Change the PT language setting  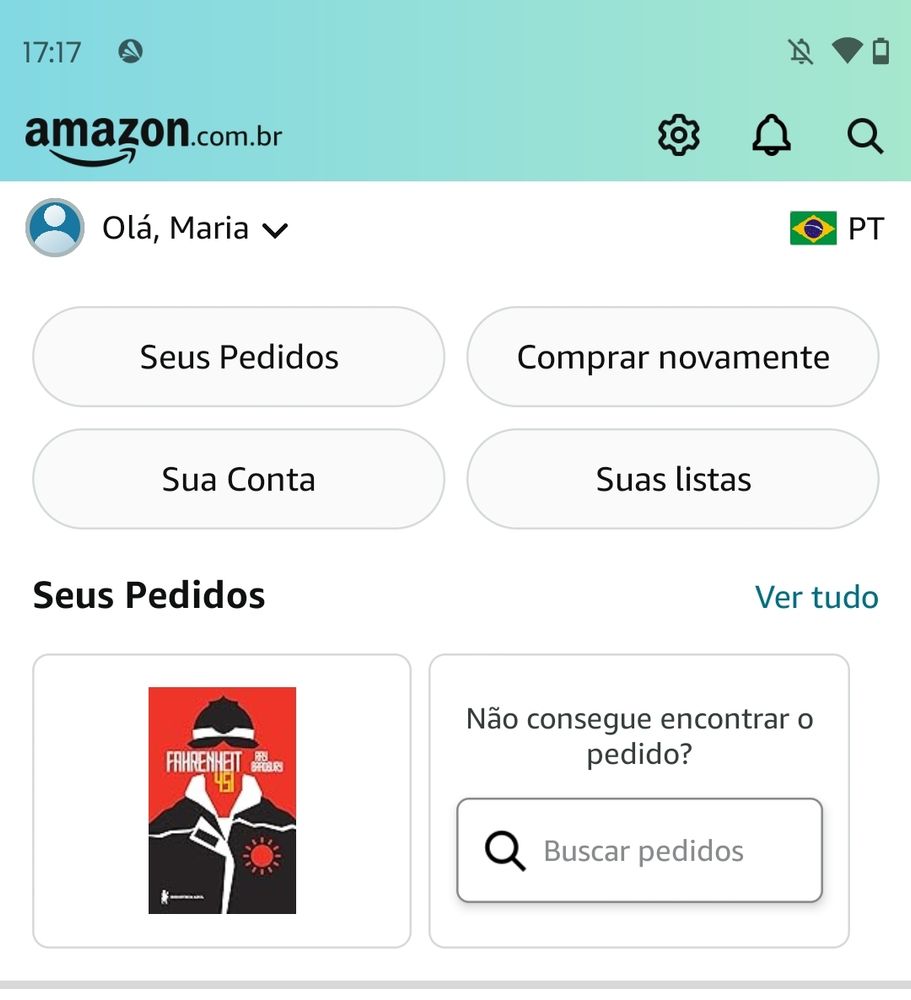pos(837,229)
